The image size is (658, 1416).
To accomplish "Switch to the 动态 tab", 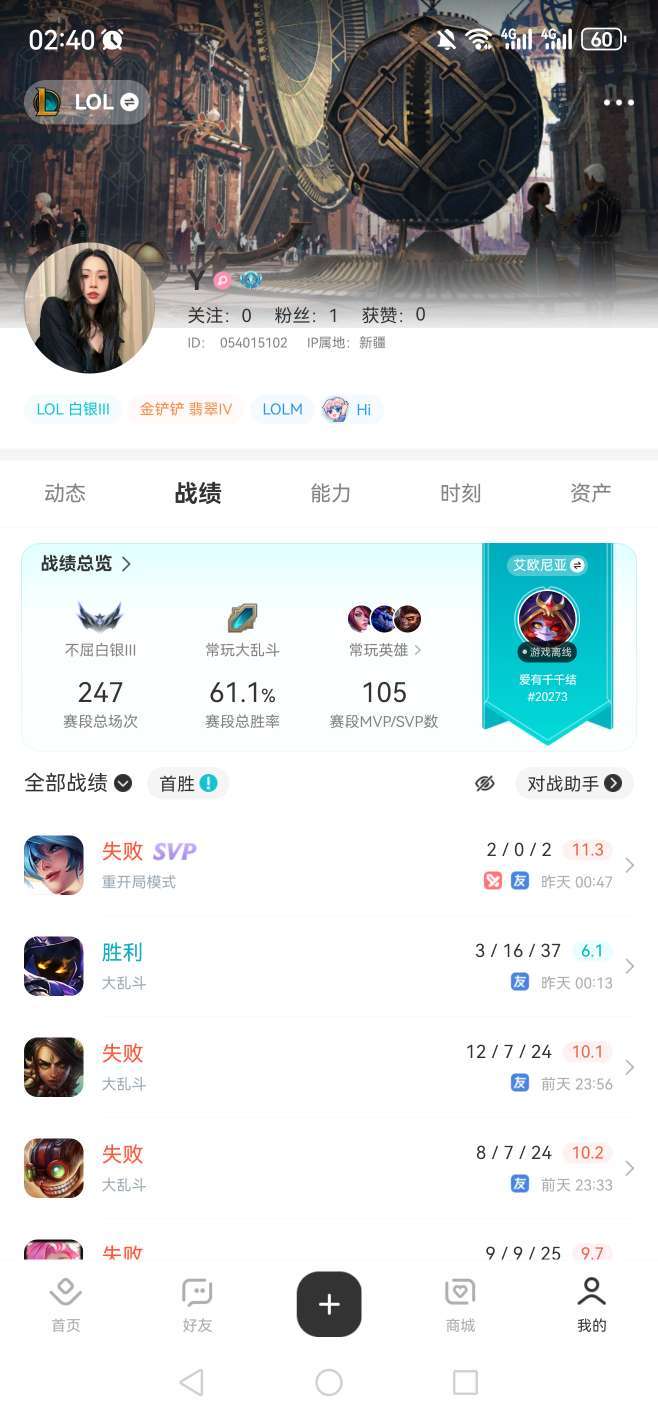I will click(65, 493).
